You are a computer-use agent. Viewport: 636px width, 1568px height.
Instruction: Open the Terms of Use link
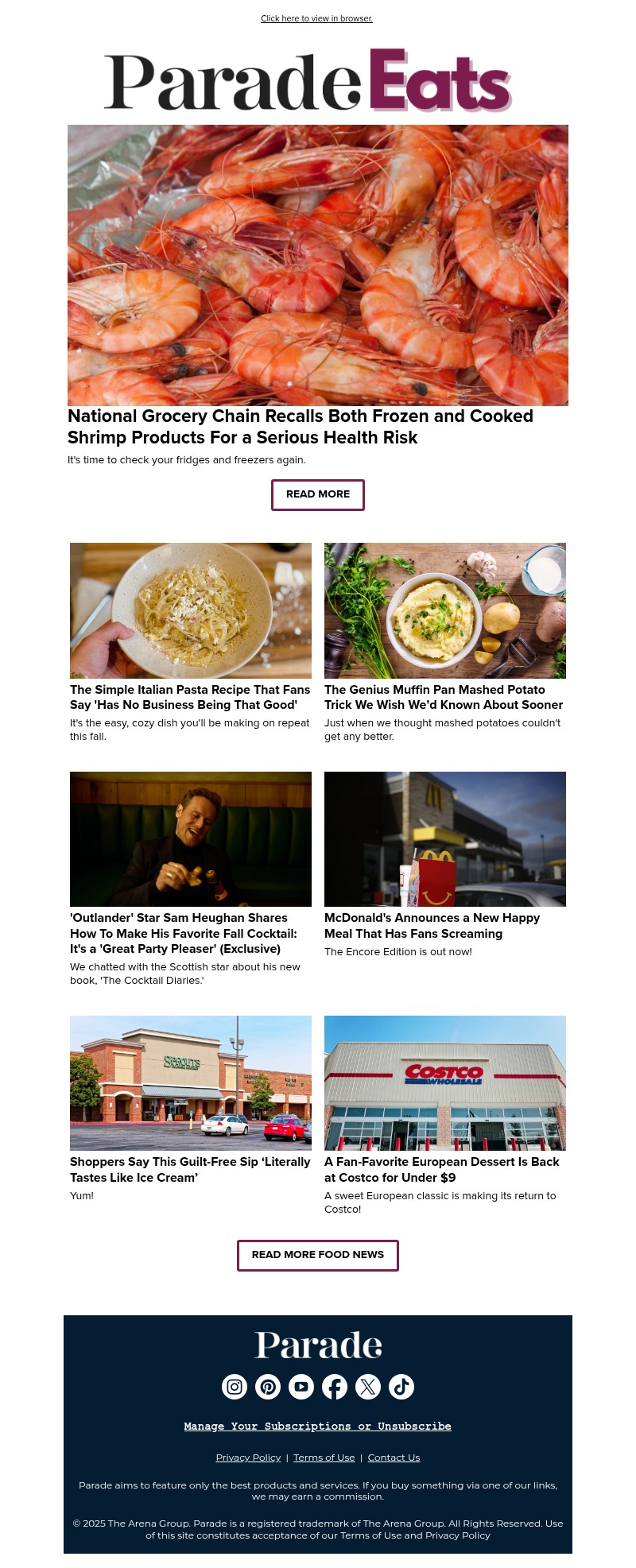(x=324, y=1457)
